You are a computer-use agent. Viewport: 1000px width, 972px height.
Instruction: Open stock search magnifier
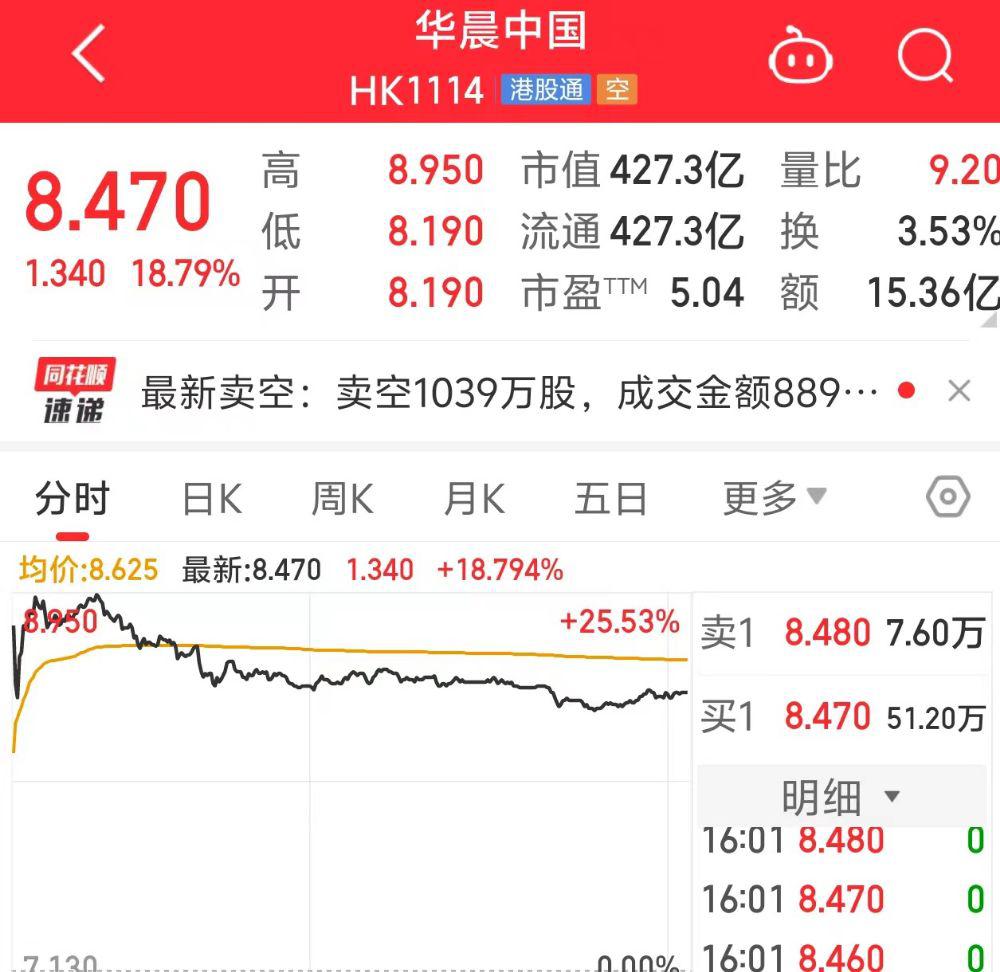(x=924, y=54)
